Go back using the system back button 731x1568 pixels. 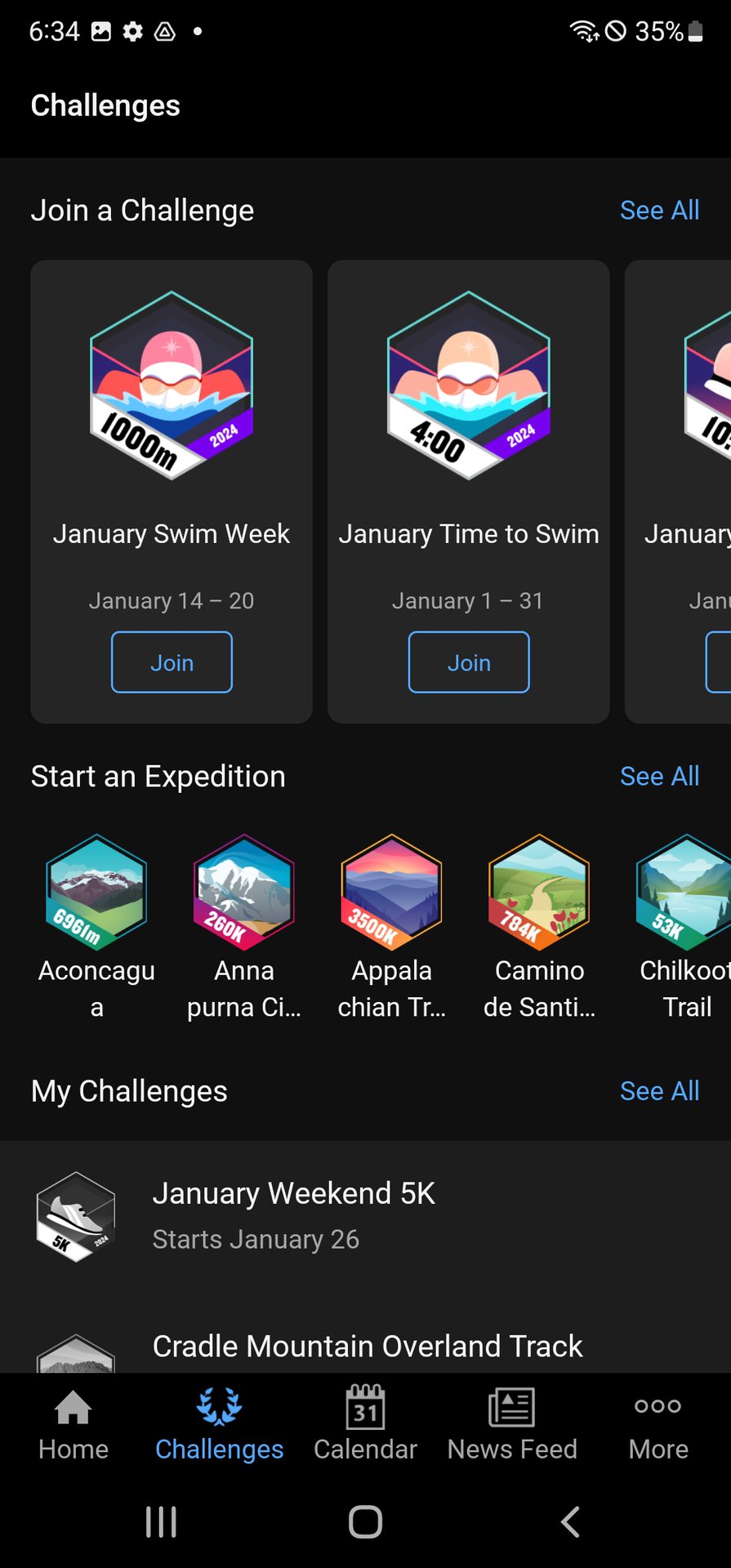pyautogui.click(x=570, y=1522)
